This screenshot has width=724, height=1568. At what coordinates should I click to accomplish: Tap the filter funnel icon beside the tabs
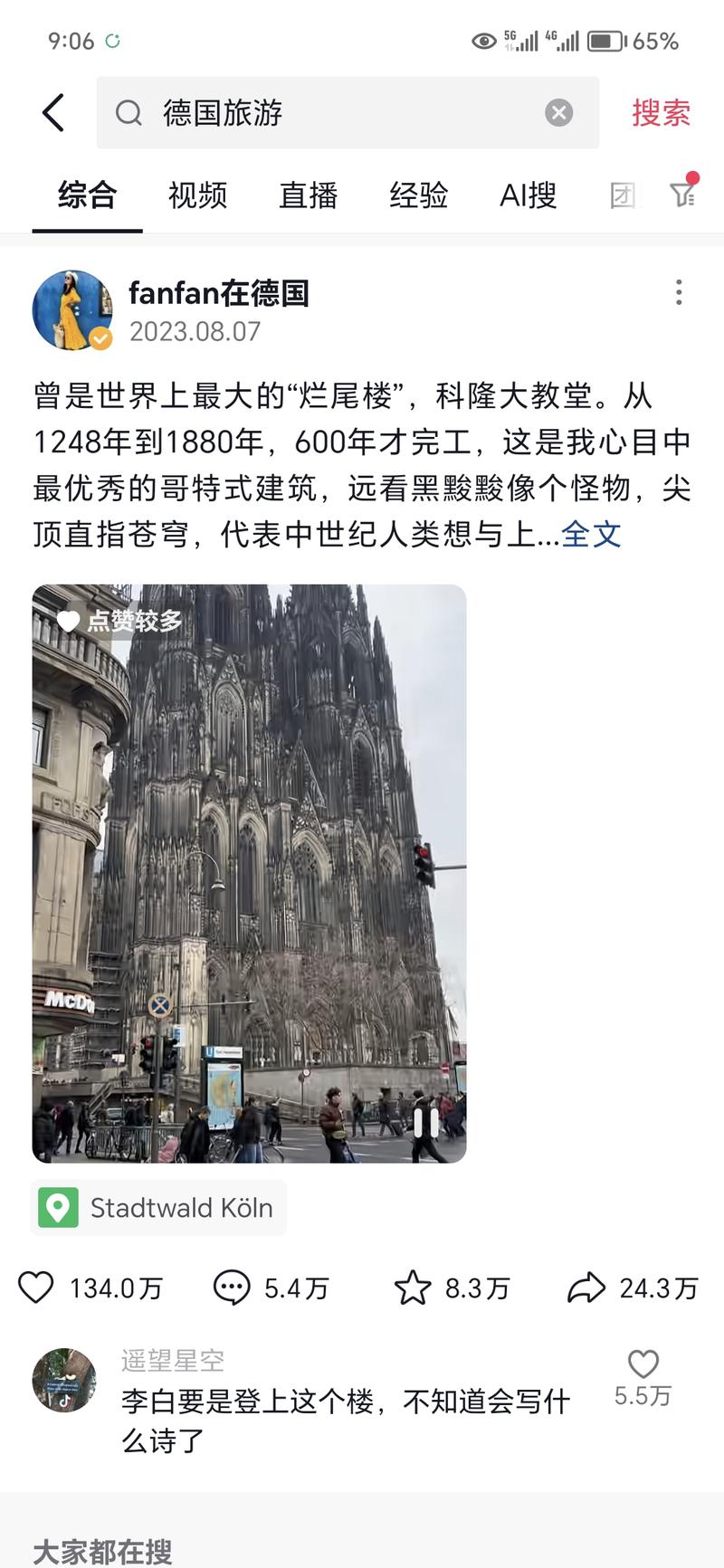[x=683, y=195]
